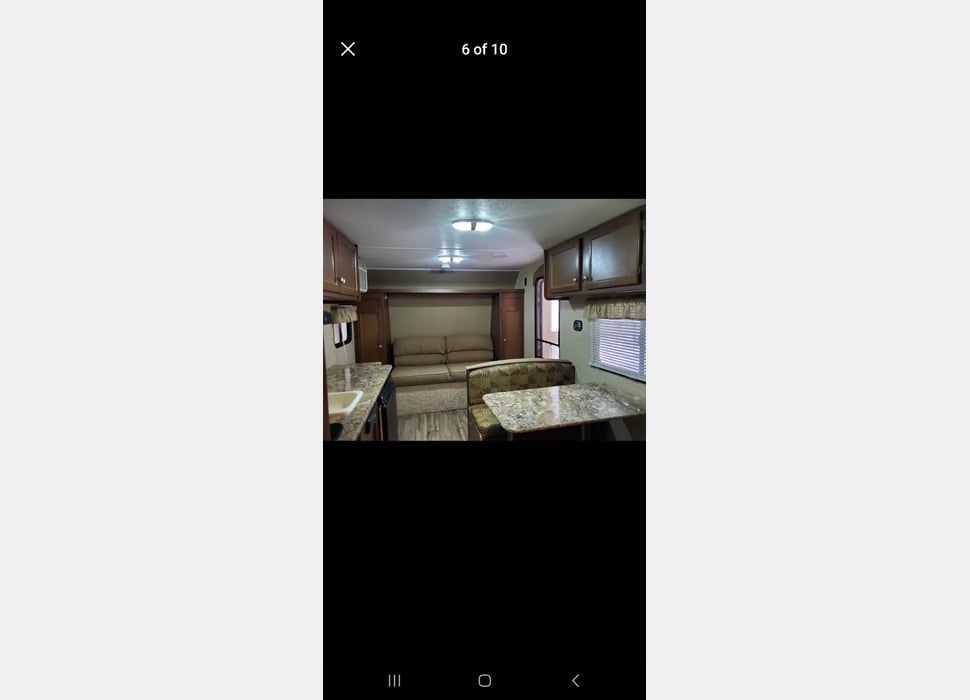This screenshot has width=970, height=700.
Task: Go back using the system back button
Action: point(575,680)
